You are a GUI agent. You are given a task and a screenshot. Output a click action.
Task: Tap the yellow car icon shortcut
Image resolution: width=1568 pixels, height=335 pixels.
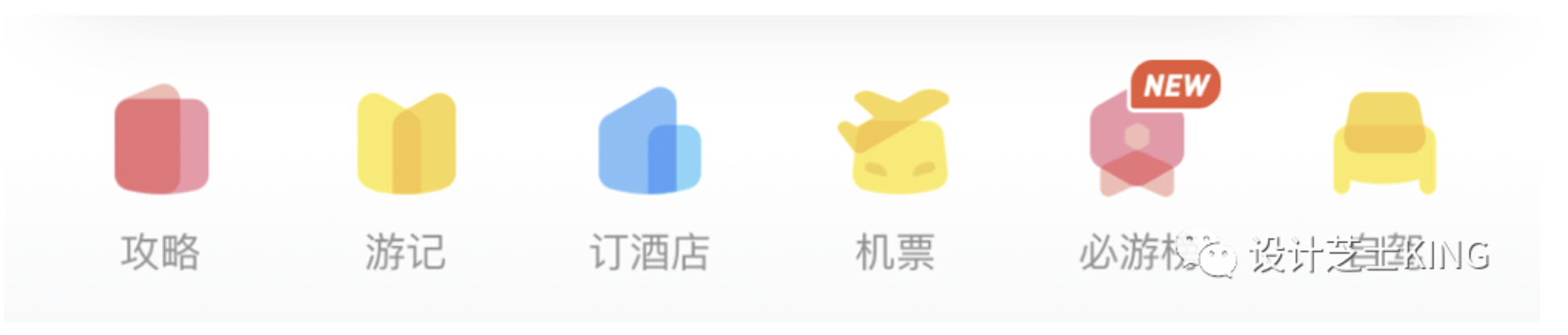(x=1384, y=145)
